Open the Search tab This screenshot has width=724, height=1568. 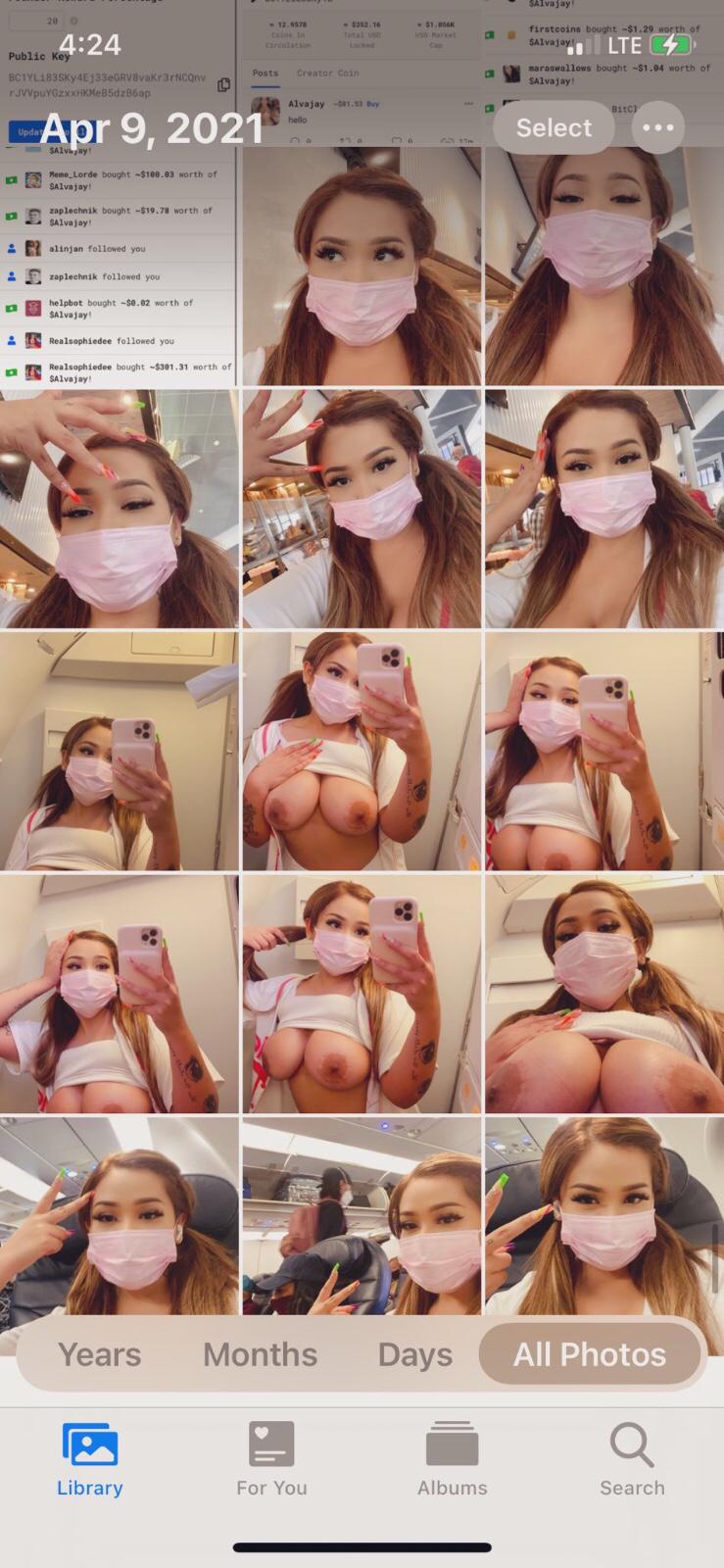[632, 1460]
